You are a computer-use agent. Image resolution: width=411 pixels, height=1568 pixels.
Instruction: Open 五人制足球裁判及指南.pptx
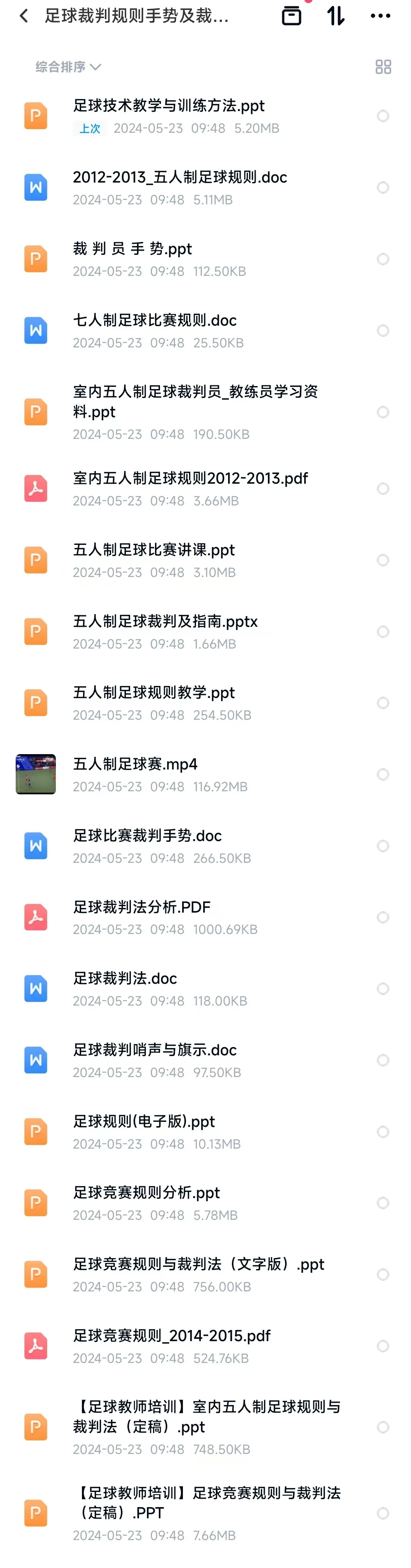[165, 621]
